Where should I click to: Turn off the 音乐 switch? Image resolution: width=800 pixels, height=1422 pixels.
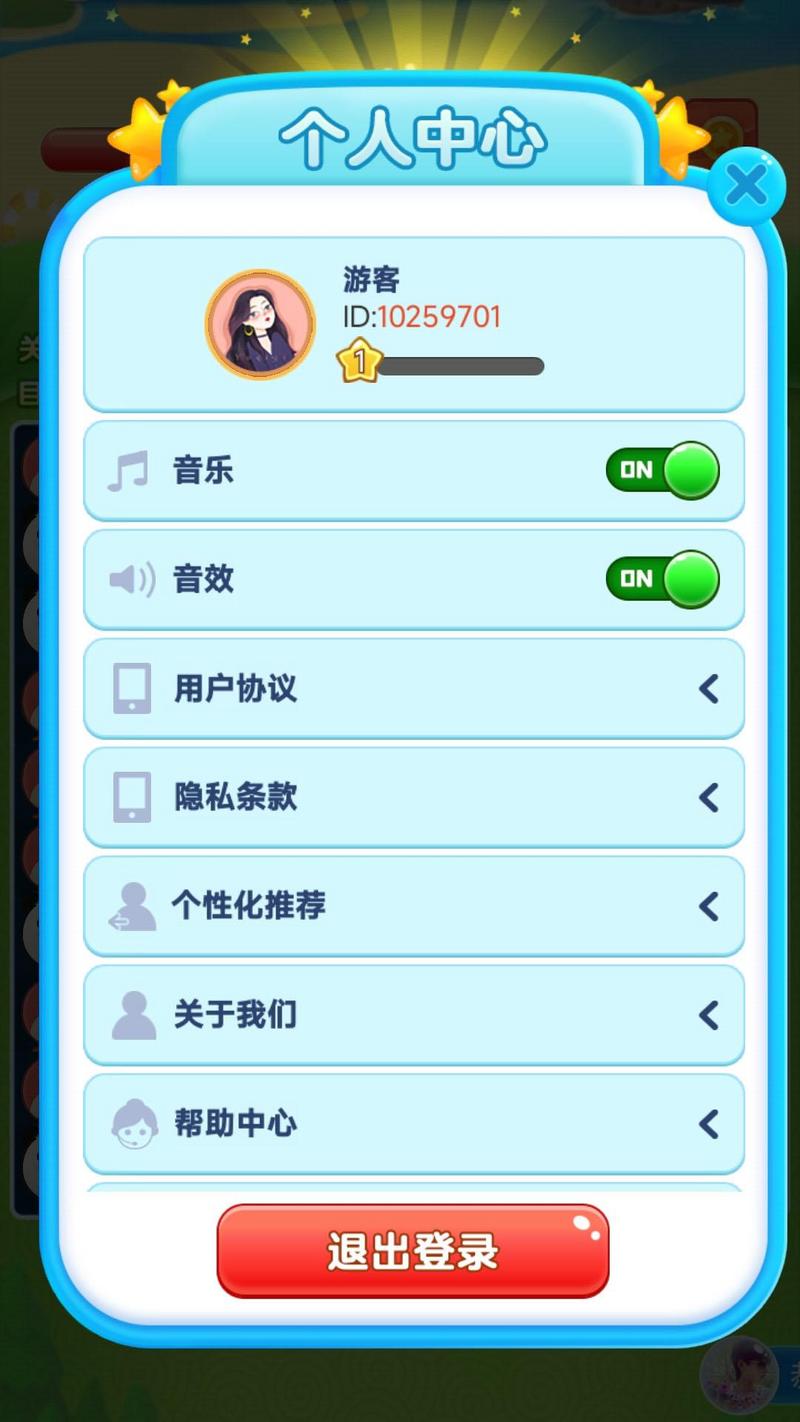662,470
